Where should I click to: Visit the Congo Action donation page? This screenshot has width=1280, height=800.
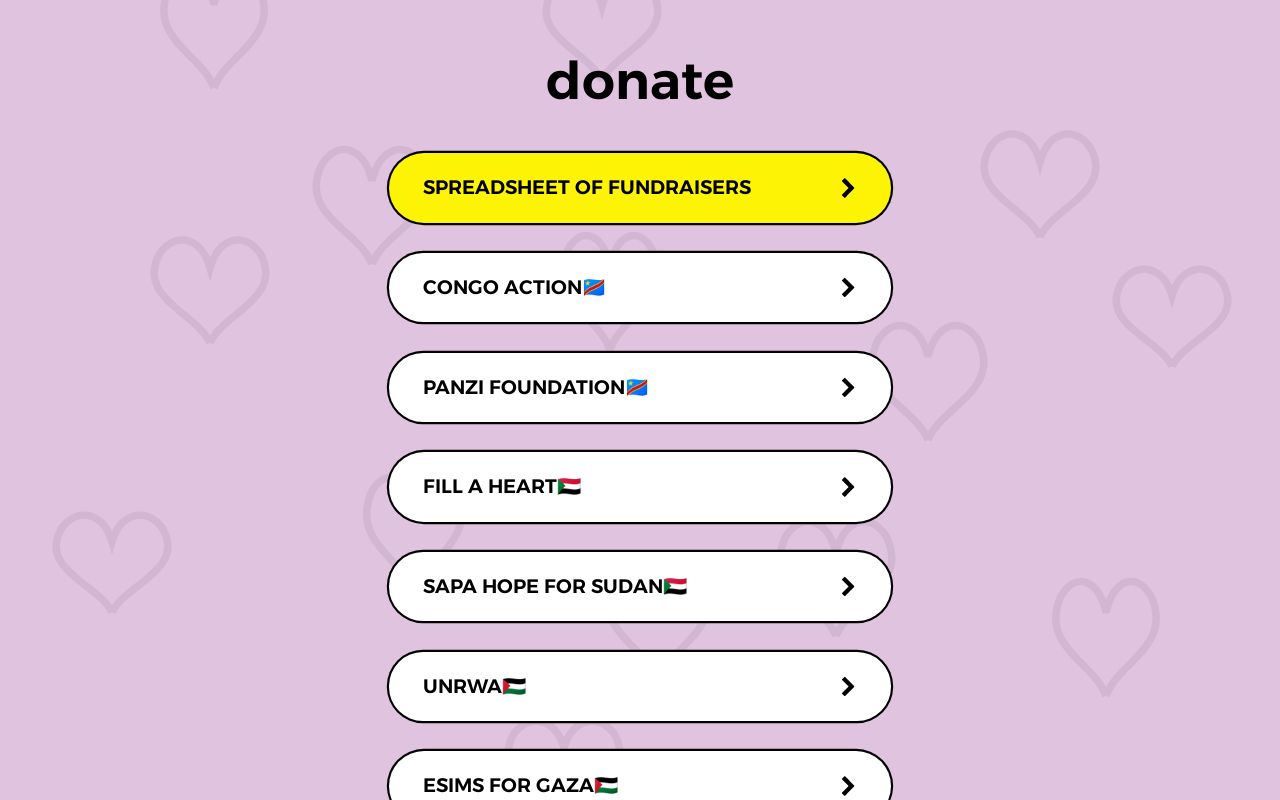(639, 288)
